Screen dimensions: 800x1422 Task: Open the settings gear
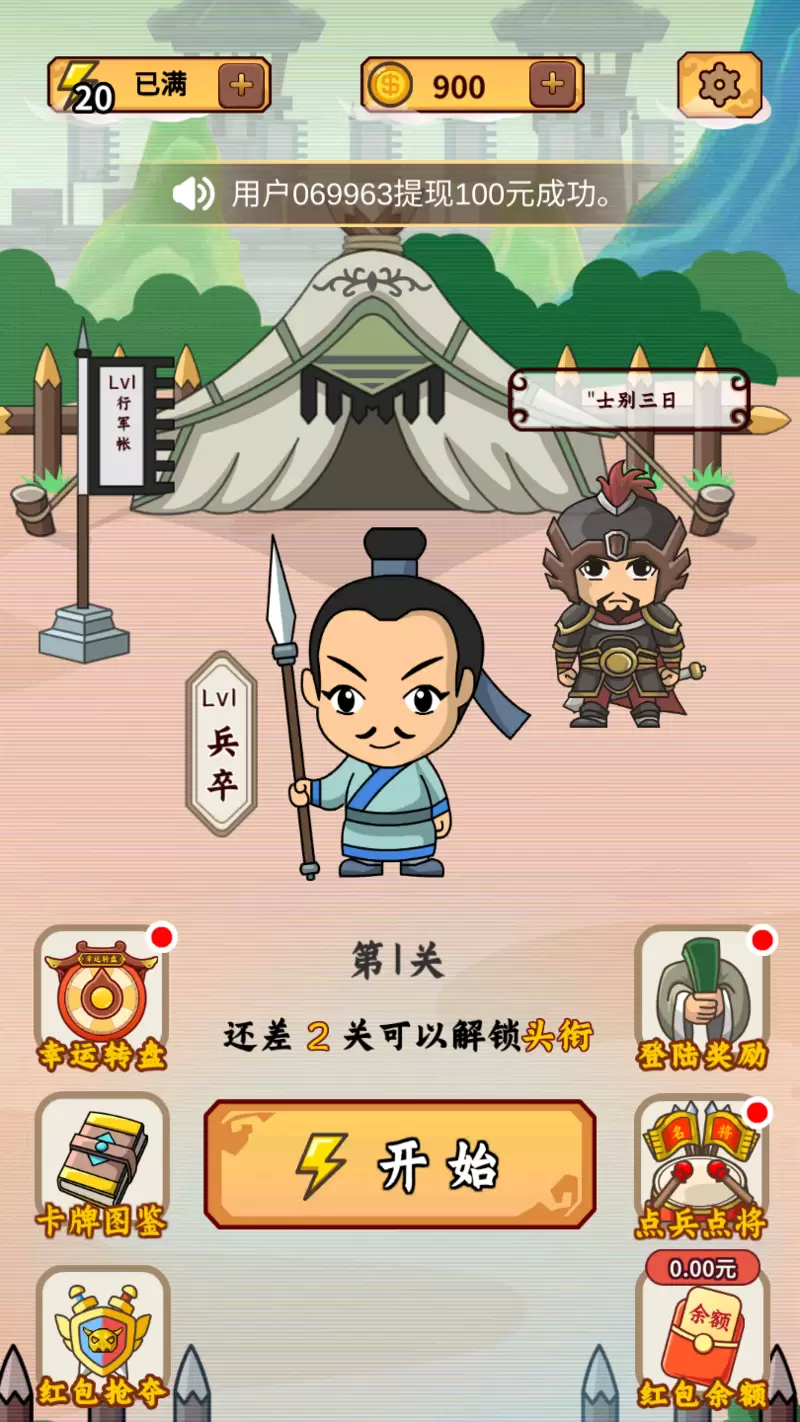pyautogui.click(x=719, y=85)
